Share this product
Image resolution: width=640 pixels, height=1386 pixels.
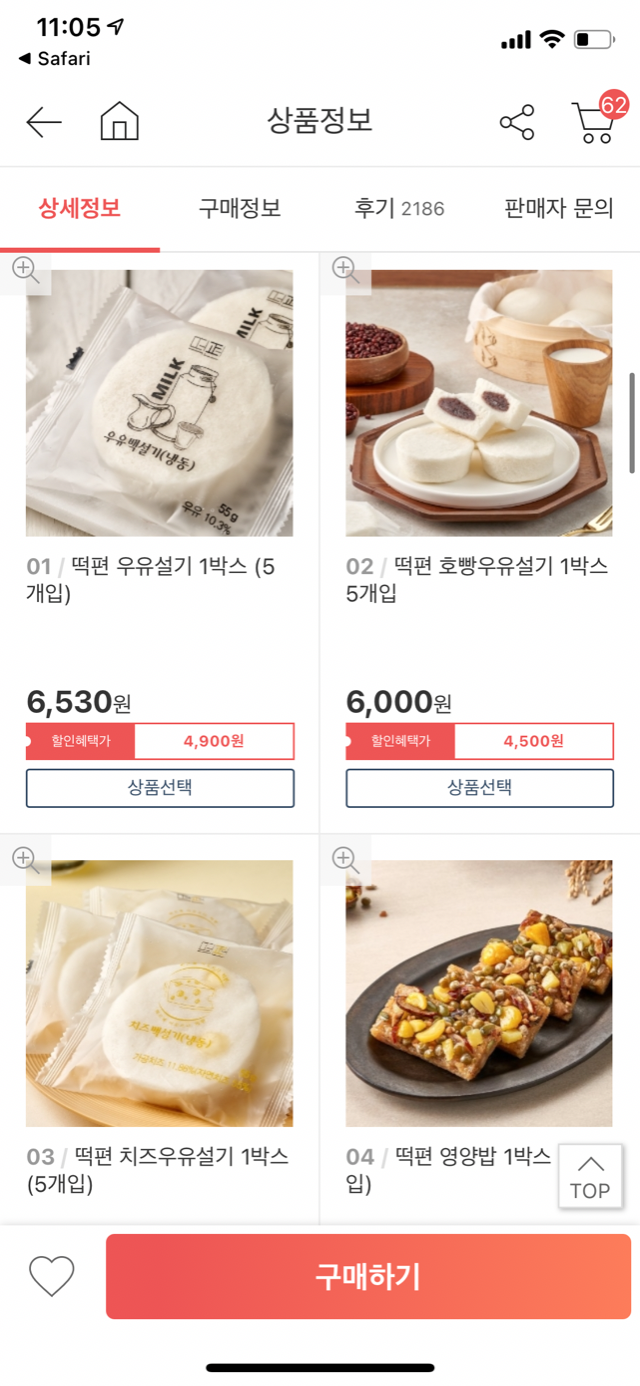[x=517, y=122]
